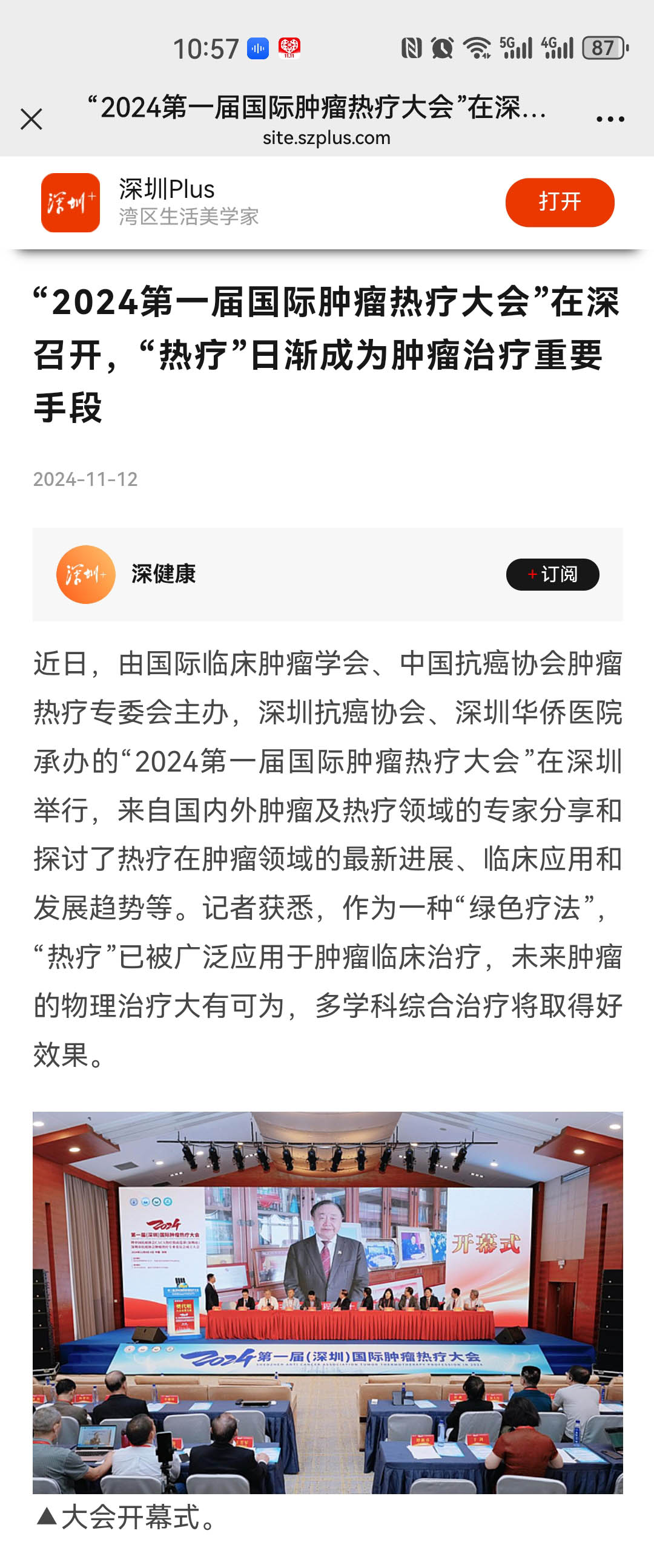Open the three-dot overflow menu

(610, 119)
